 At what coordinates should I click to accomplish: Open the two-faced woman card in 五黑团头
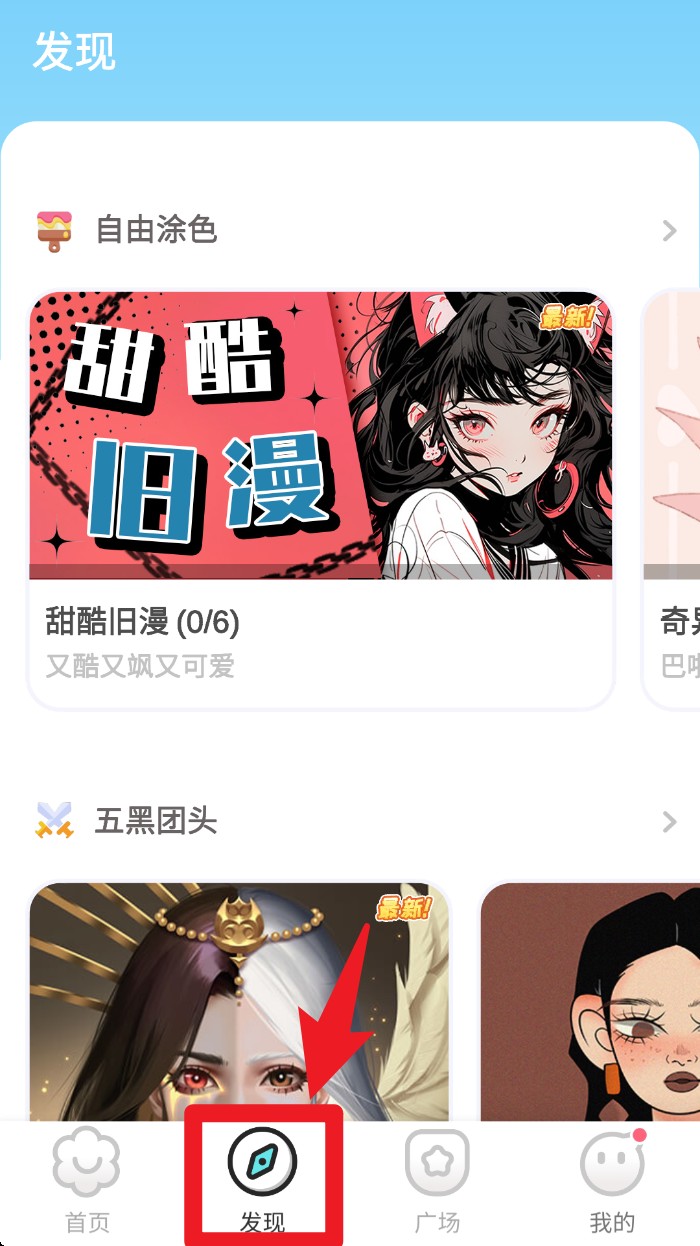pyautogui.click(x=238, y=1000)
